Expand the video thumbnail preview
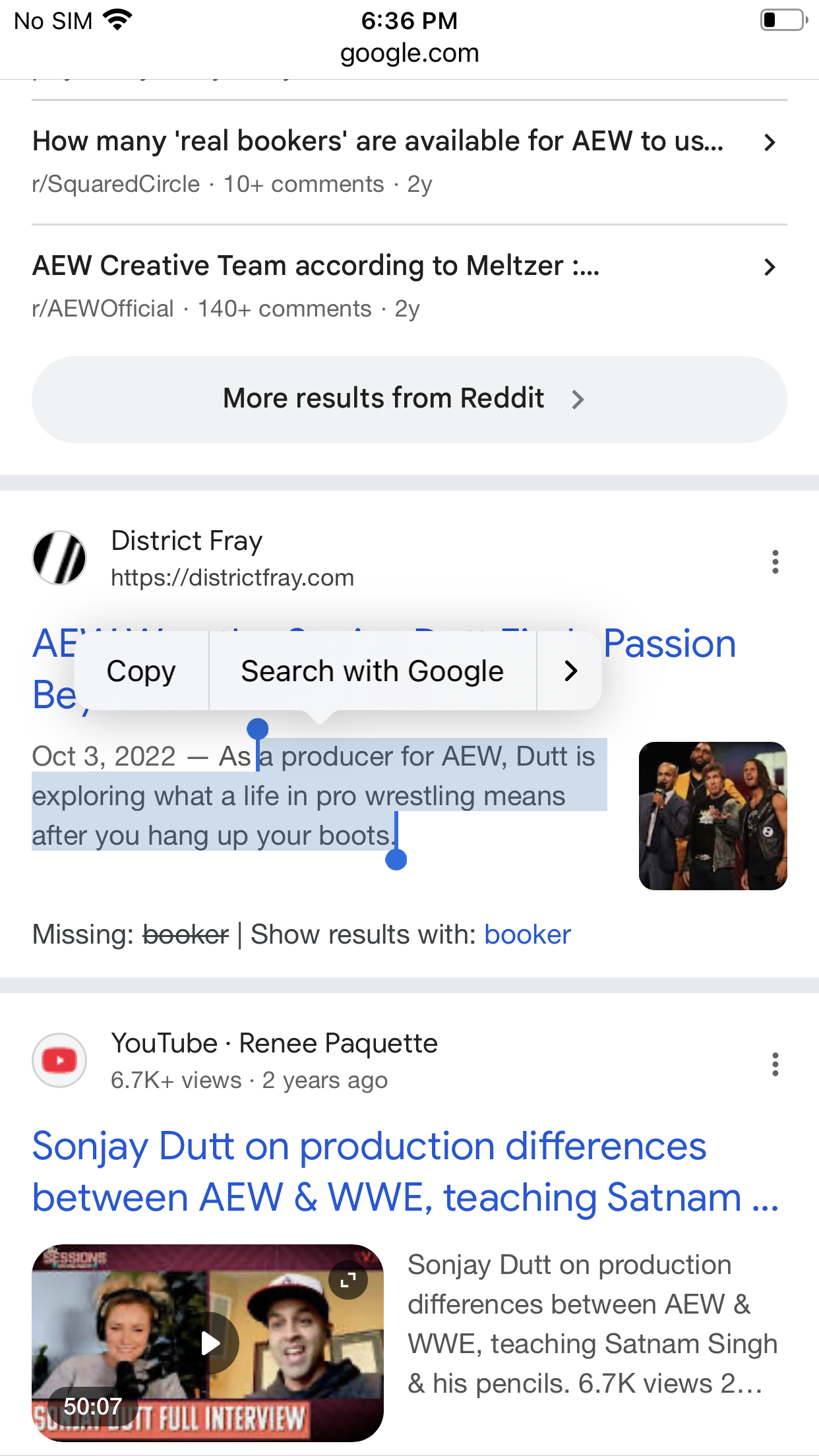 tap(348, 1281)
